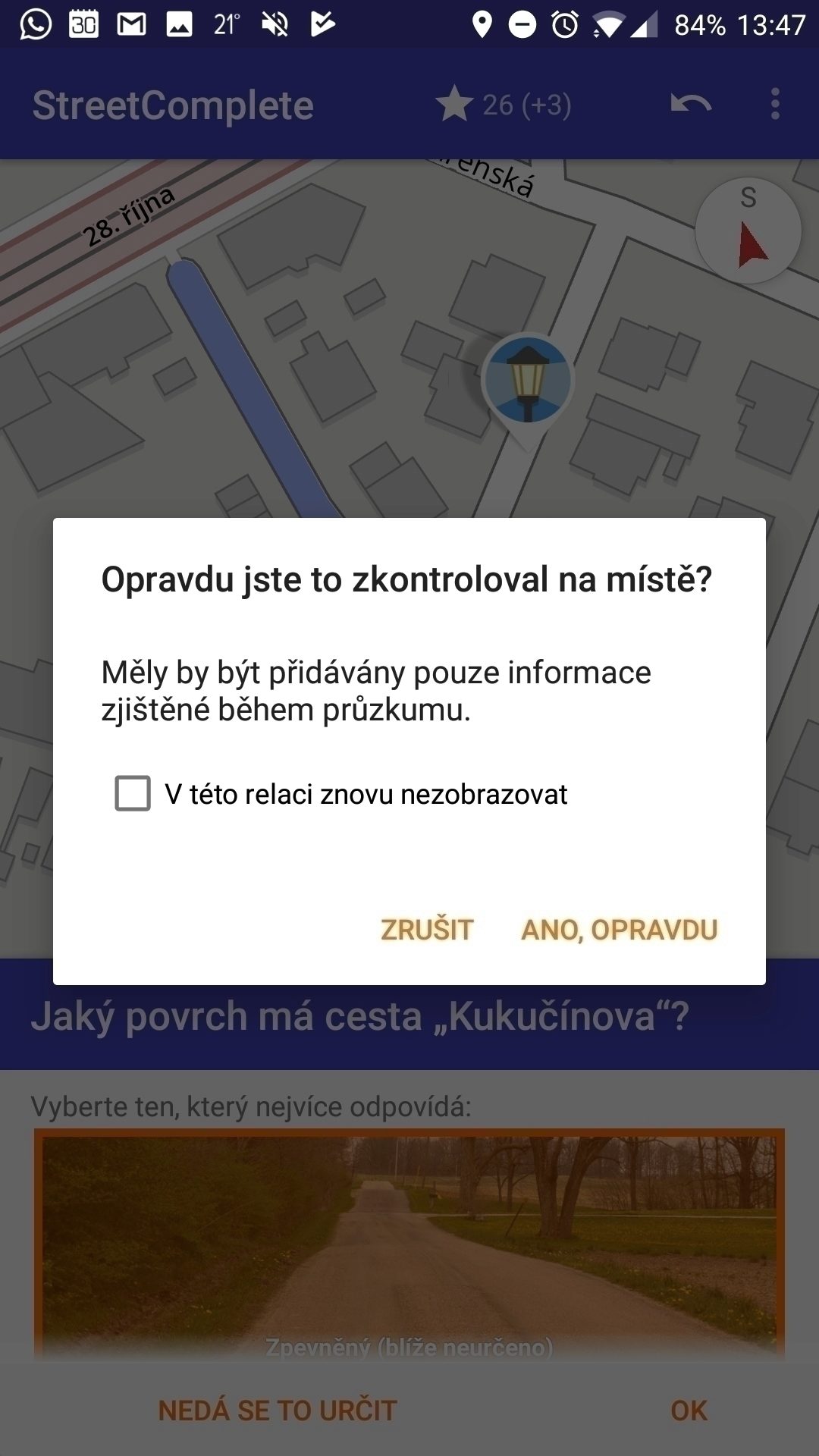This screenshot has height=1456, width=819.
Task: Check 'V této relaci znovu nezobrazovat' box
Action: pyautogui.click(x=133, y=793)
